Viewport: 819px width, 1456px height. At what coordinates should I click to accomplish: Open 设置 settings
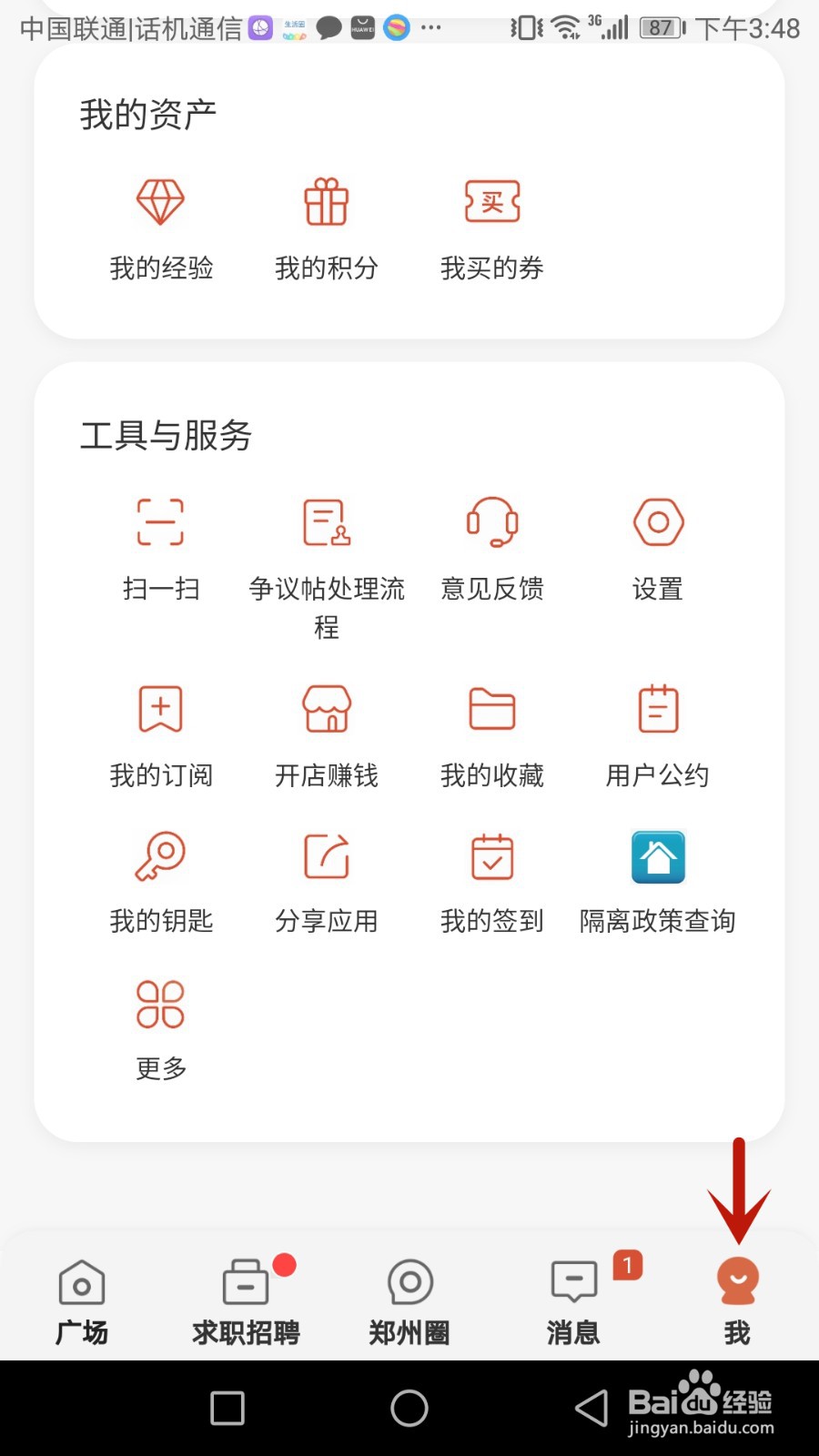tap(657, 546)
